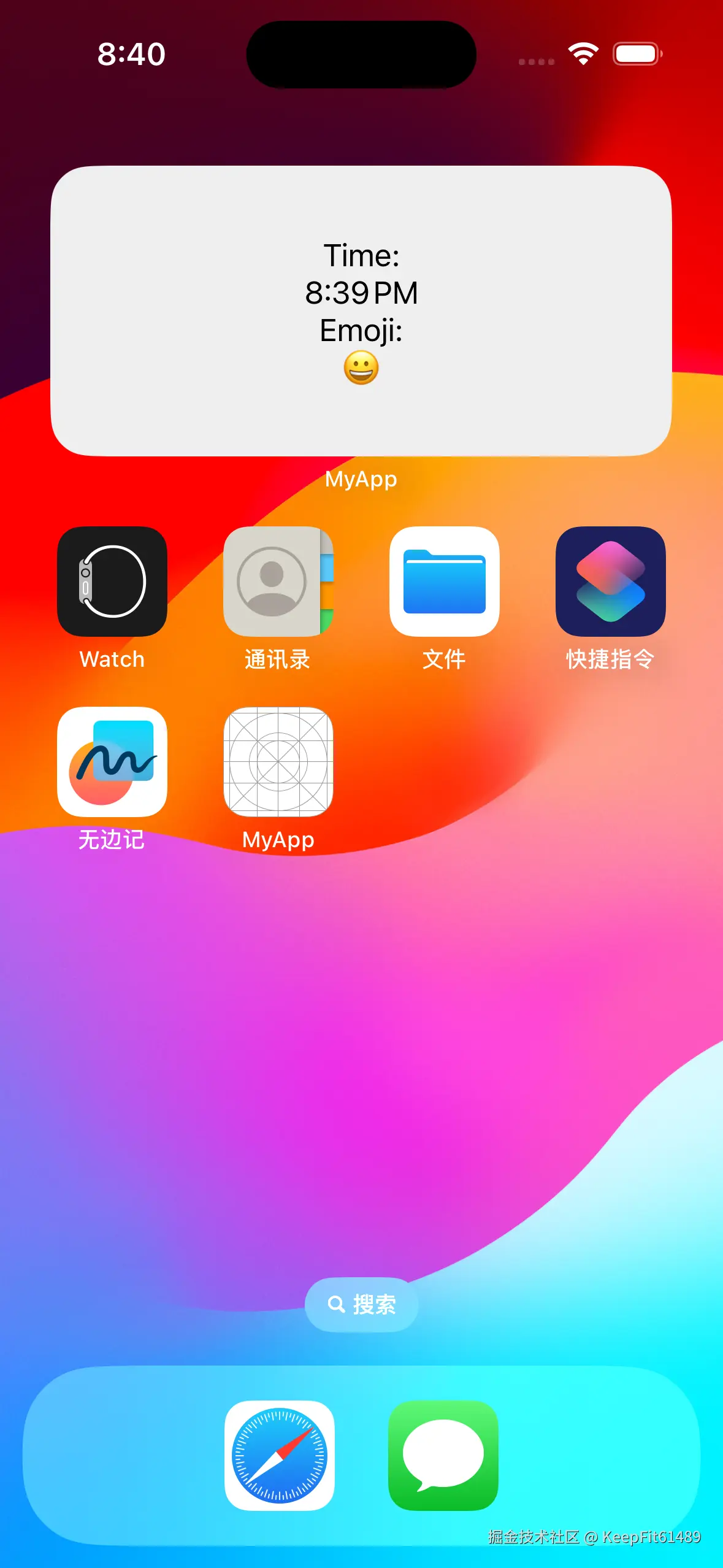Tap the smiling emoji inside the widget
This screenshot has width=723, height=1568.
tap(362, 368)
